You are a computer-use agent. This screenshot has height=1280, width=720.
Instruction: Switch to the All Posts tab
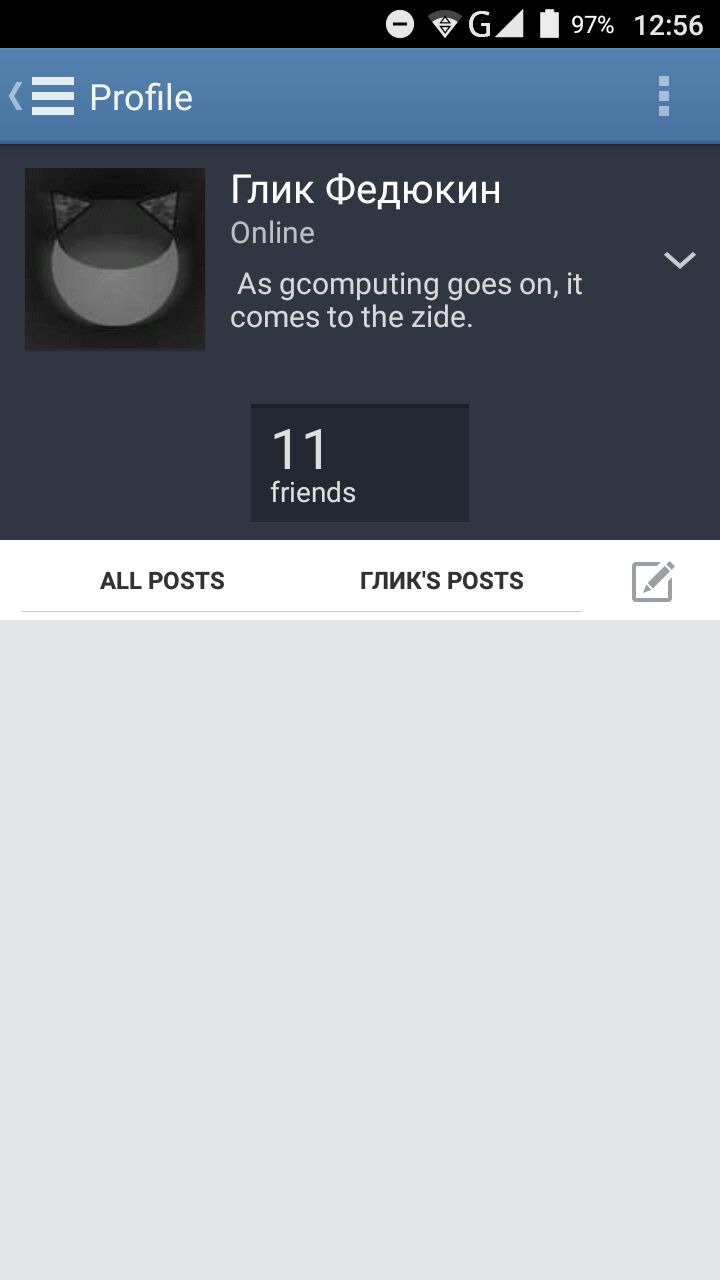click(162, 581)
